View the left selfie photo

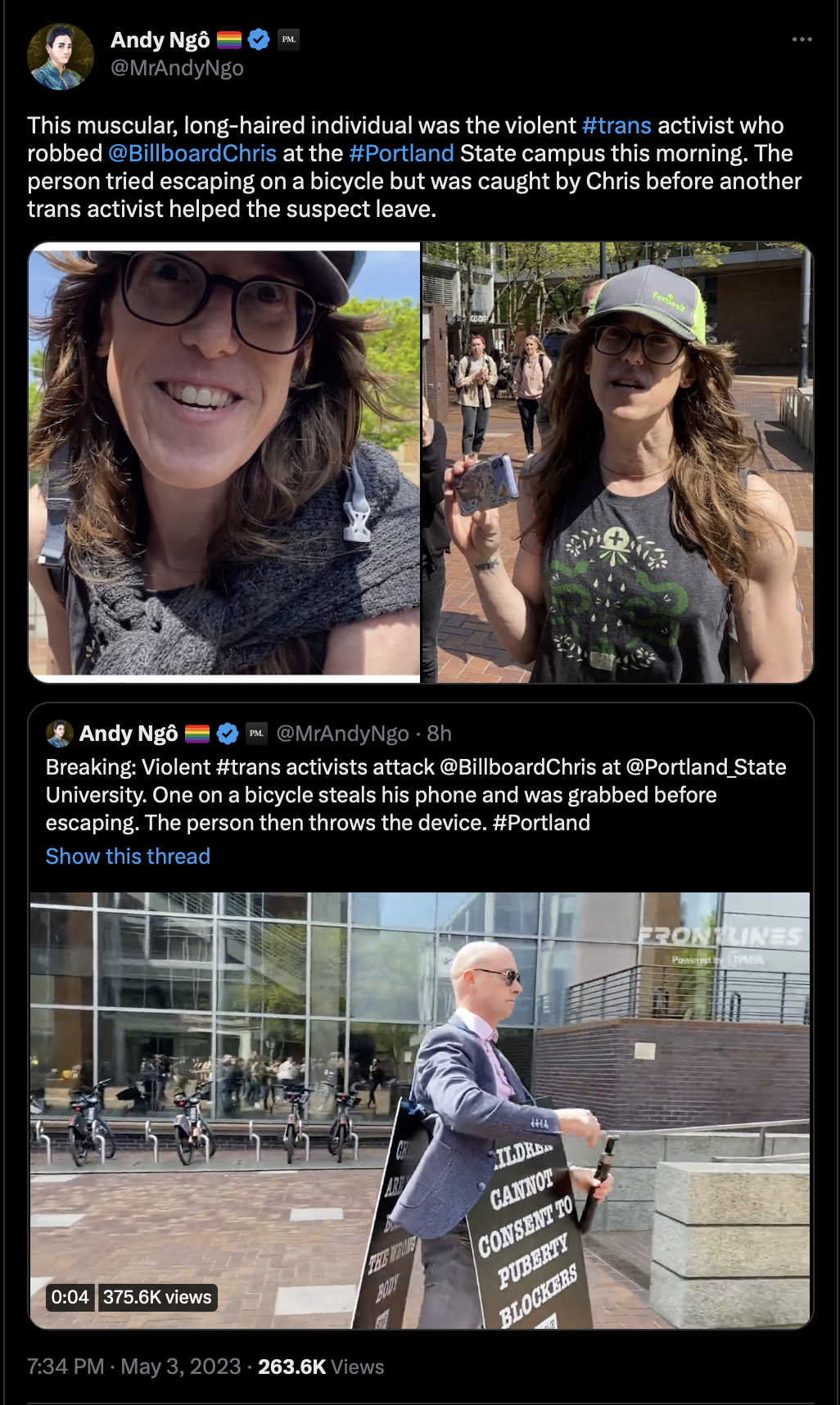(224, 463)
